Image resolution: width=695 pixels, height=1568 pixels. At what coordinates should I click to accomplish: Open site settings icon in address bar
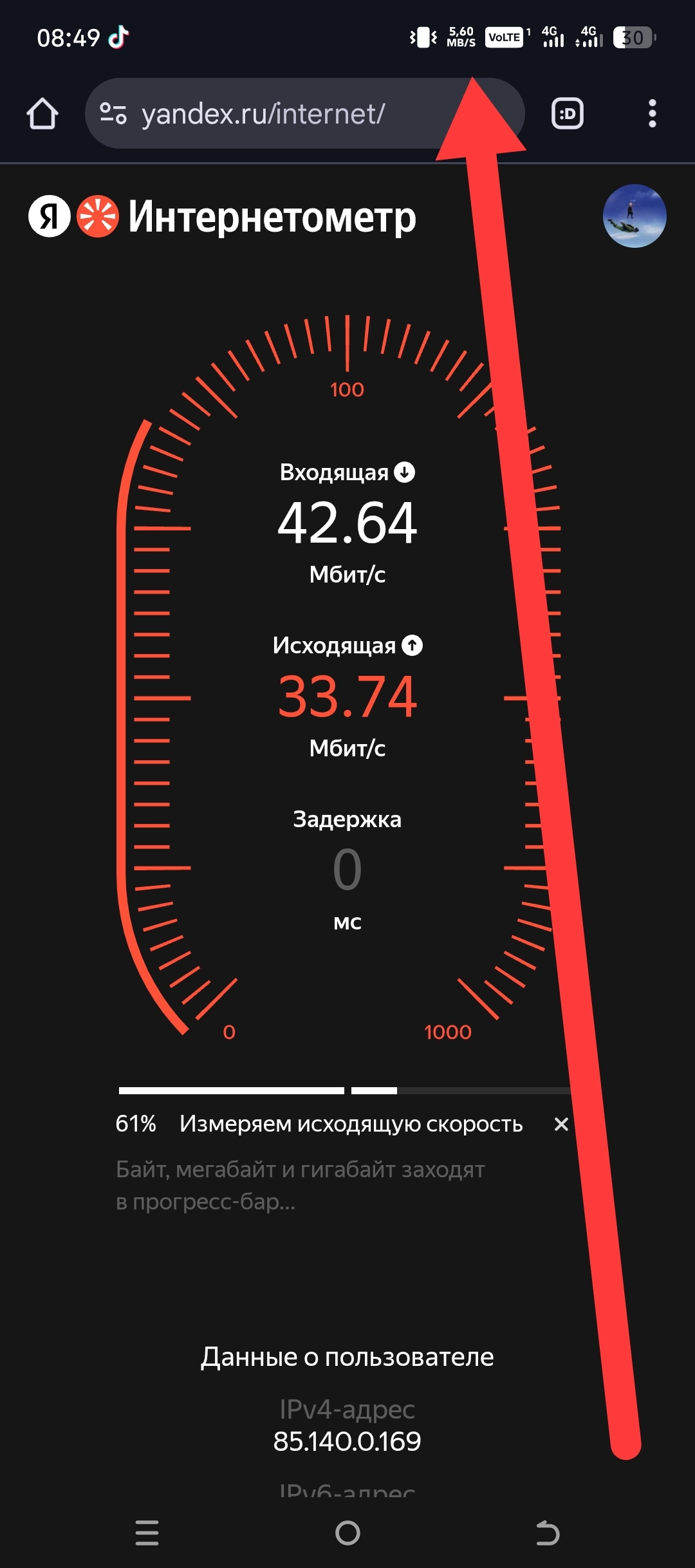click(x=113, y=114)
